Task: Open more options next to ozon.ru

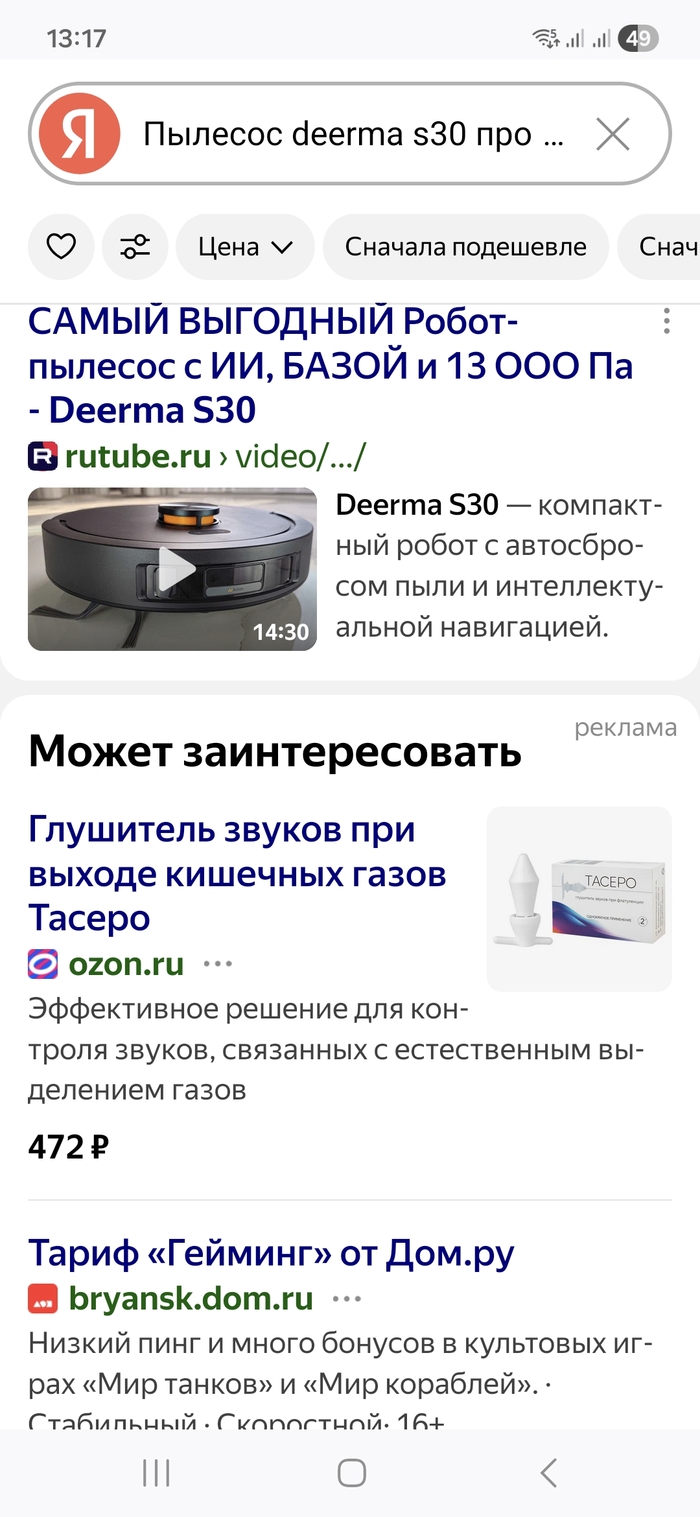Action: tap(218, 964)
